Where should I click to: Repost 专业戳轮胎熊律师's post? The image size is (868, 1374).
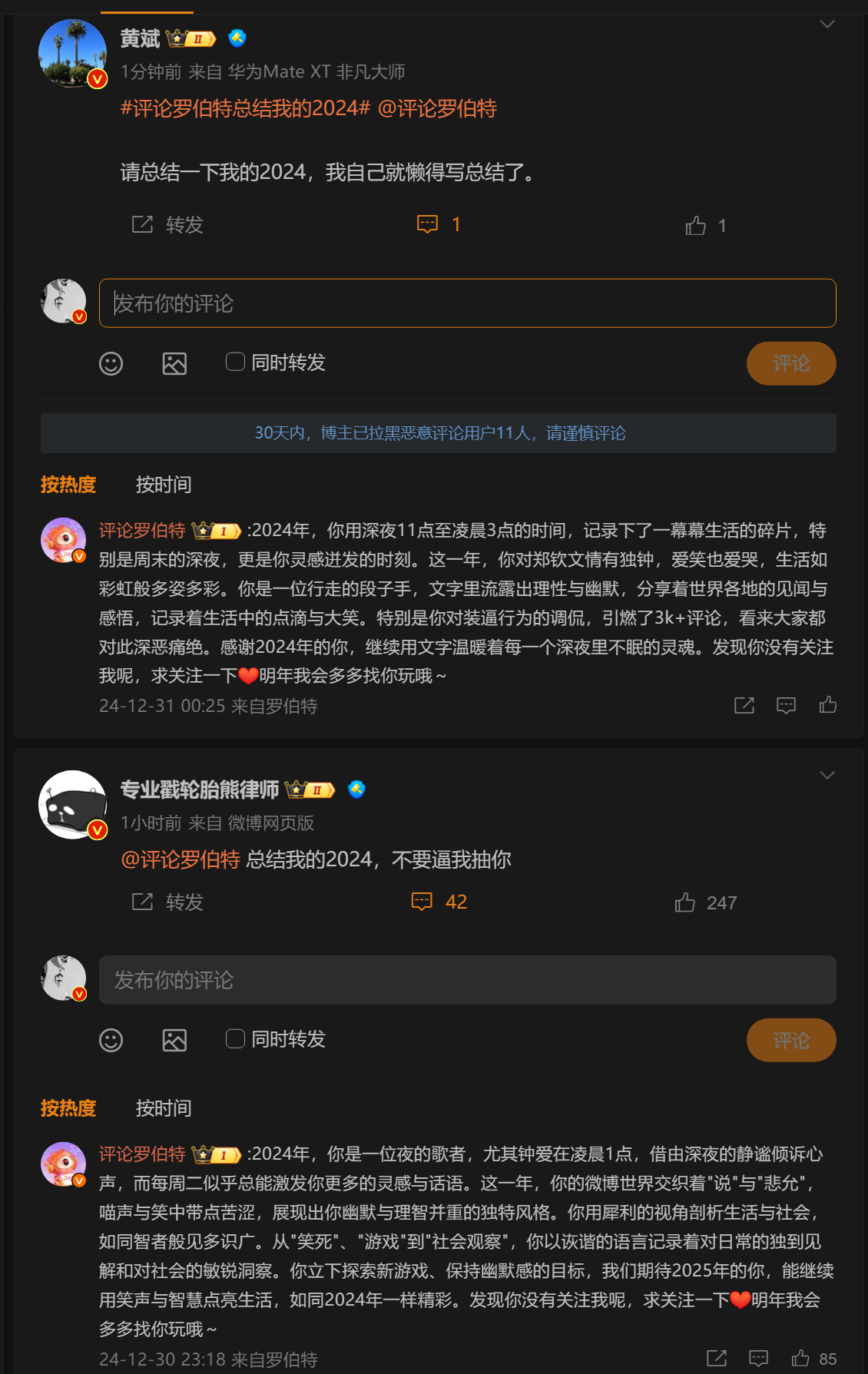pyautogui.click(x=167, y=902)
